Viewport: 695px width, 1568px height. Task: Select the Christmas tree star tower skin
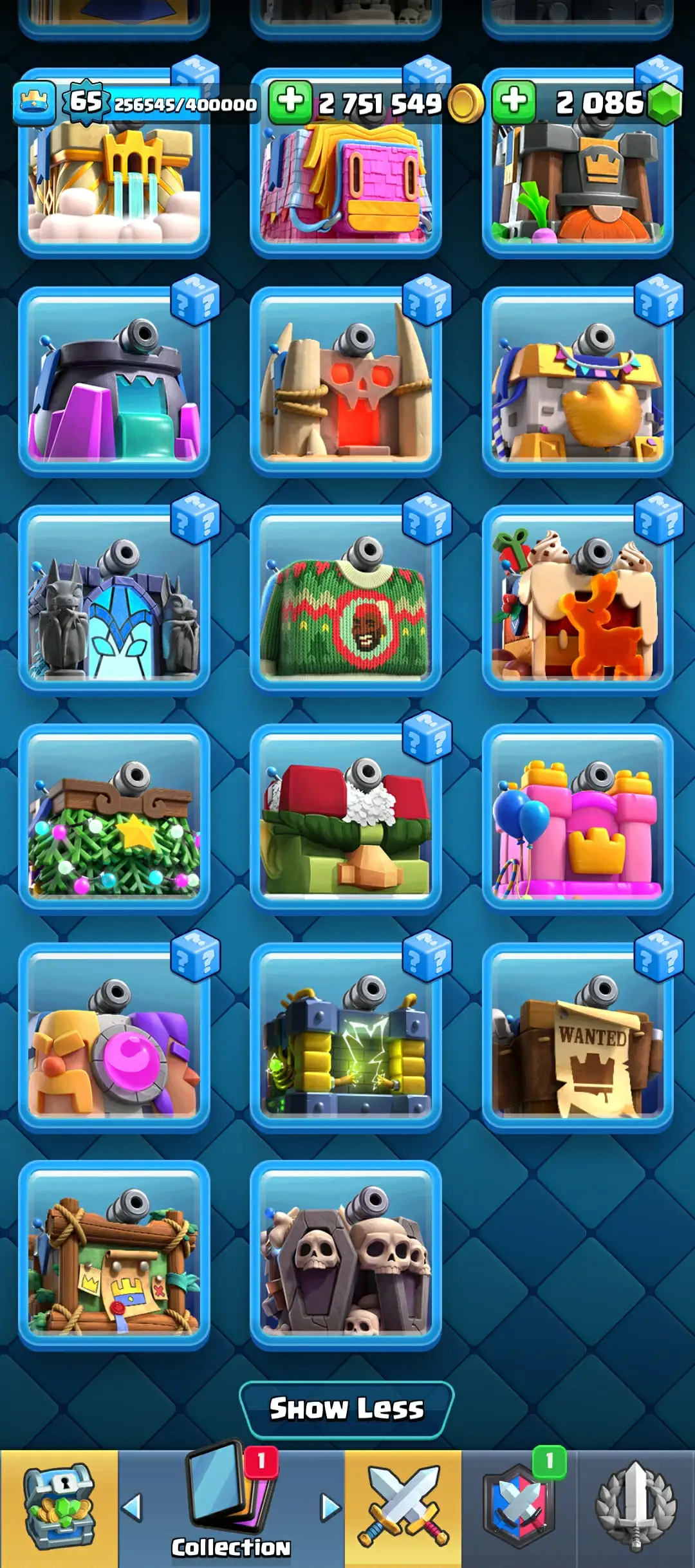(114, 817)
